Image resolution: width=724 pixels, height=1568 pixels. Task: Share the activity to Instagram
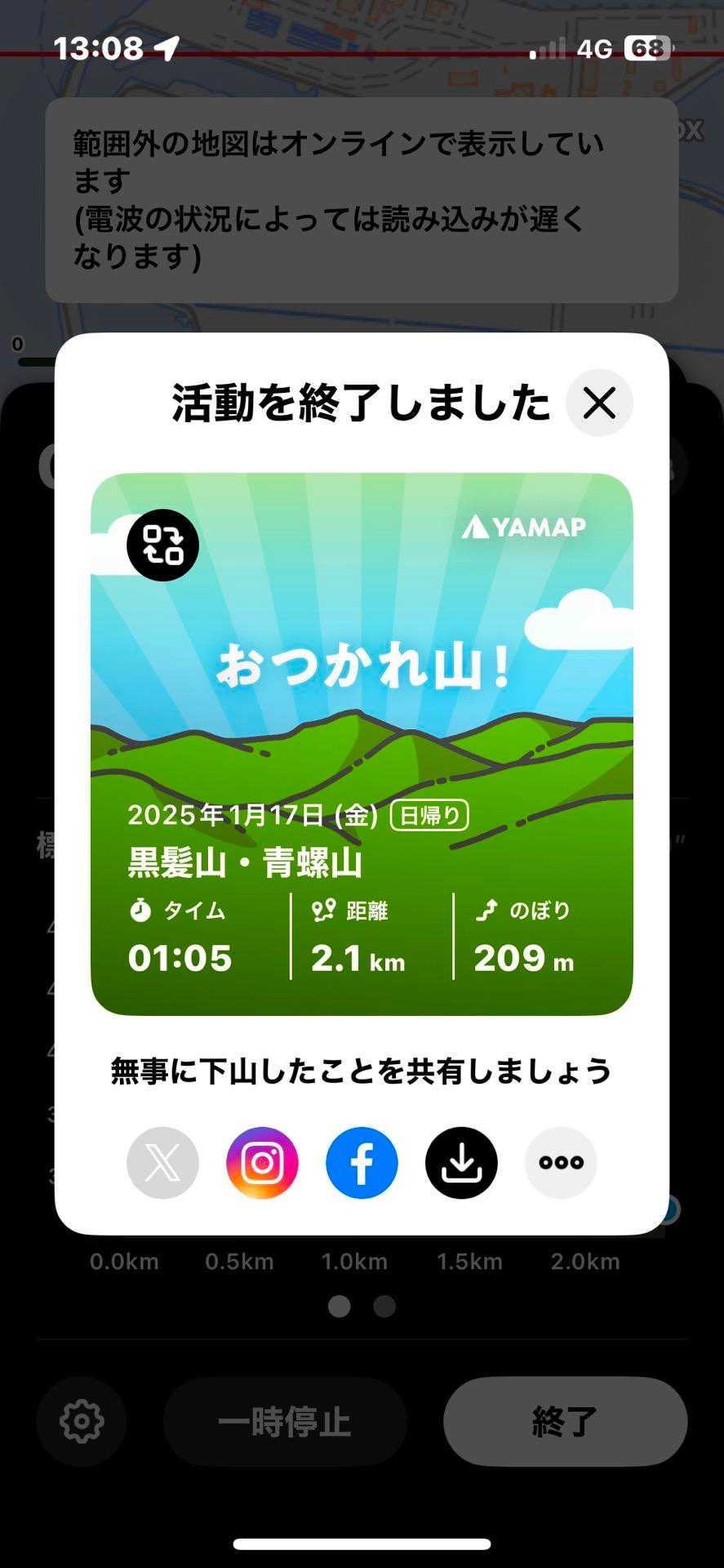(x=262, y=1162)
